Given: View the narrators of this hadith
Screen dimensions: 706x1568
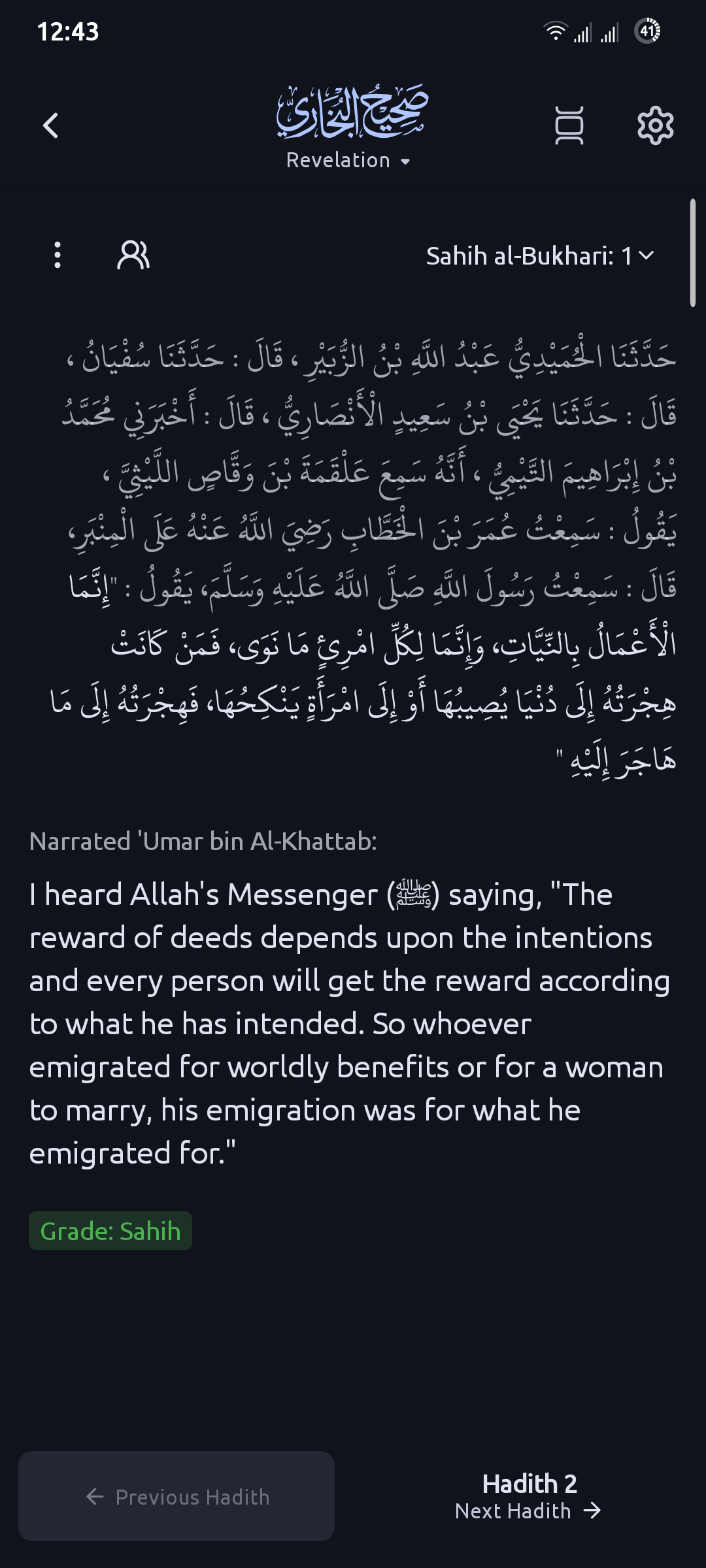Looking at the screenshot, I should tap(133, 255).
